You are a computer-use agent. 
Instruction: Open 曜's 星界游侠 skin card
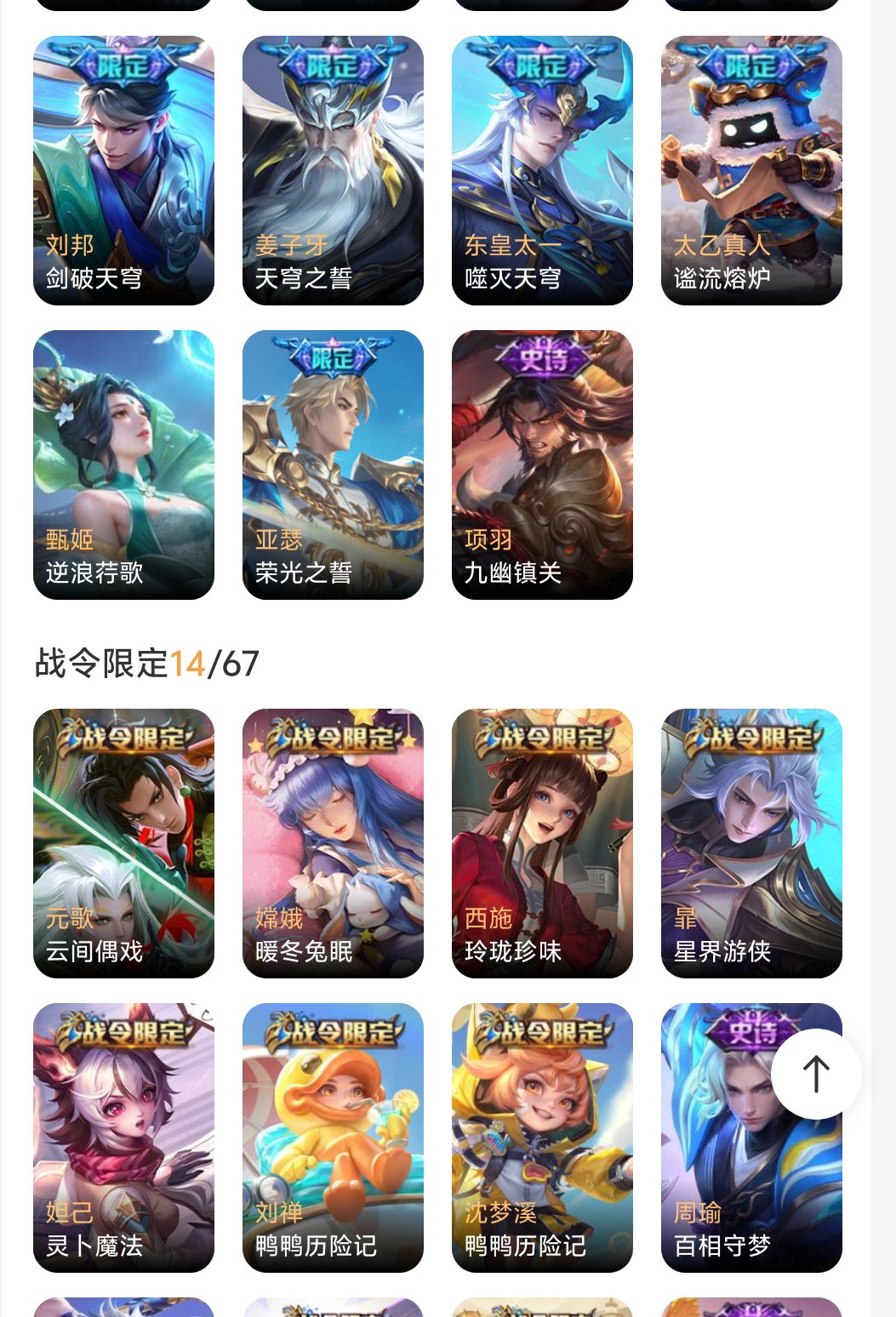pos(751,842)
